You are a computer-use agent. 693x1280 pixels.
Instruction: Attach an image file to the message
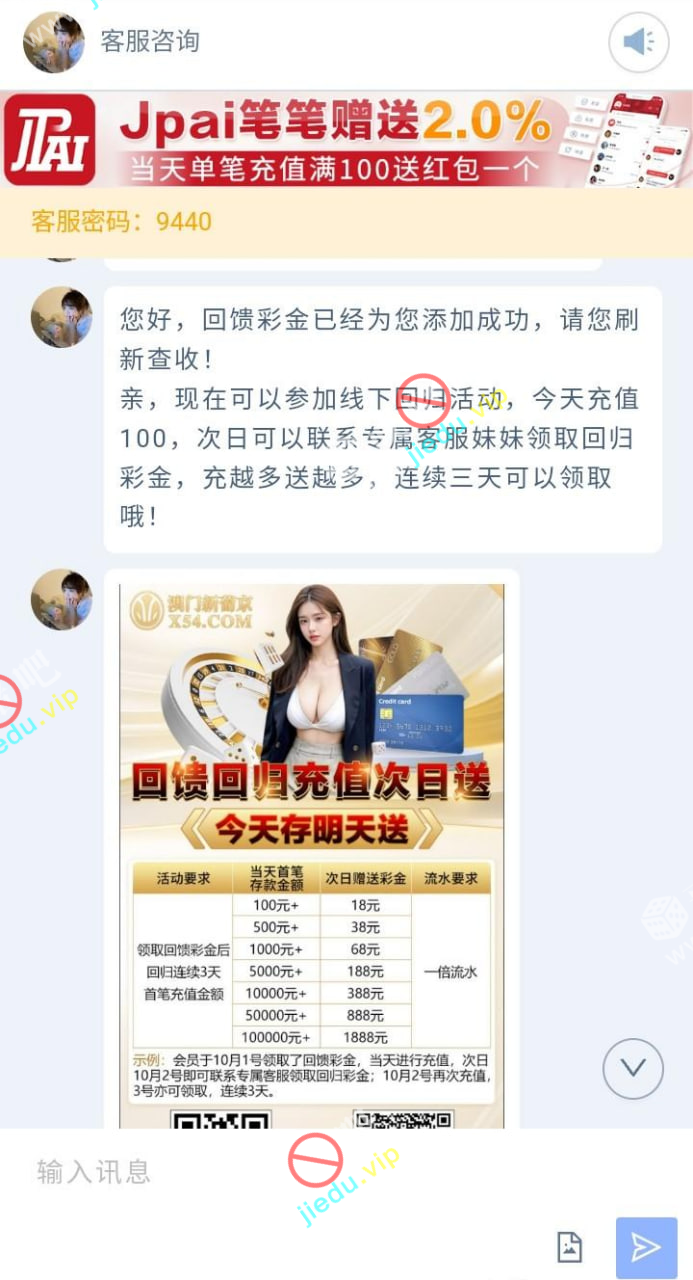point(569,1246)
